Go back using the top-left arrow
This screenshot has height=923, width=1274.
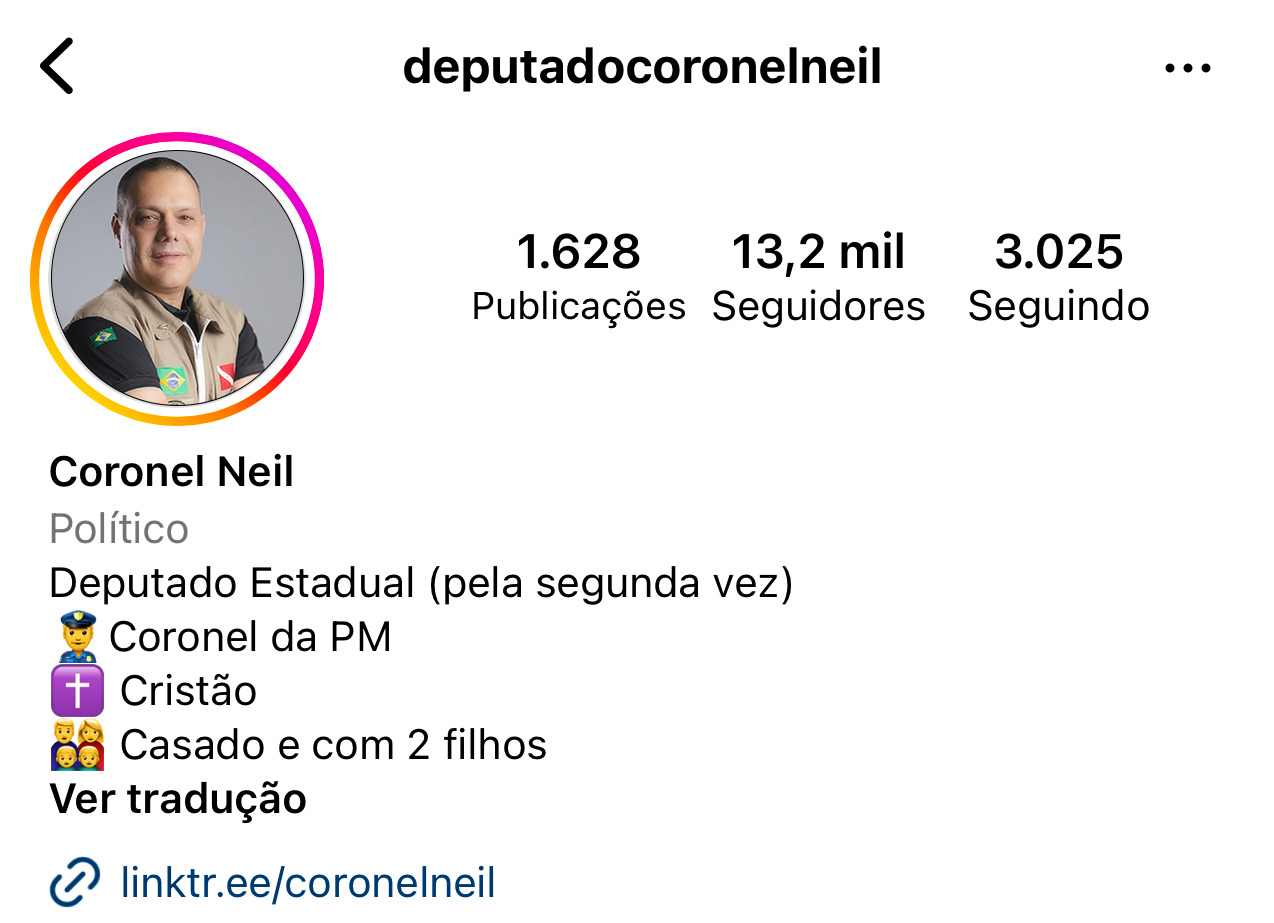pyautogui.click(x=57, y=67)
